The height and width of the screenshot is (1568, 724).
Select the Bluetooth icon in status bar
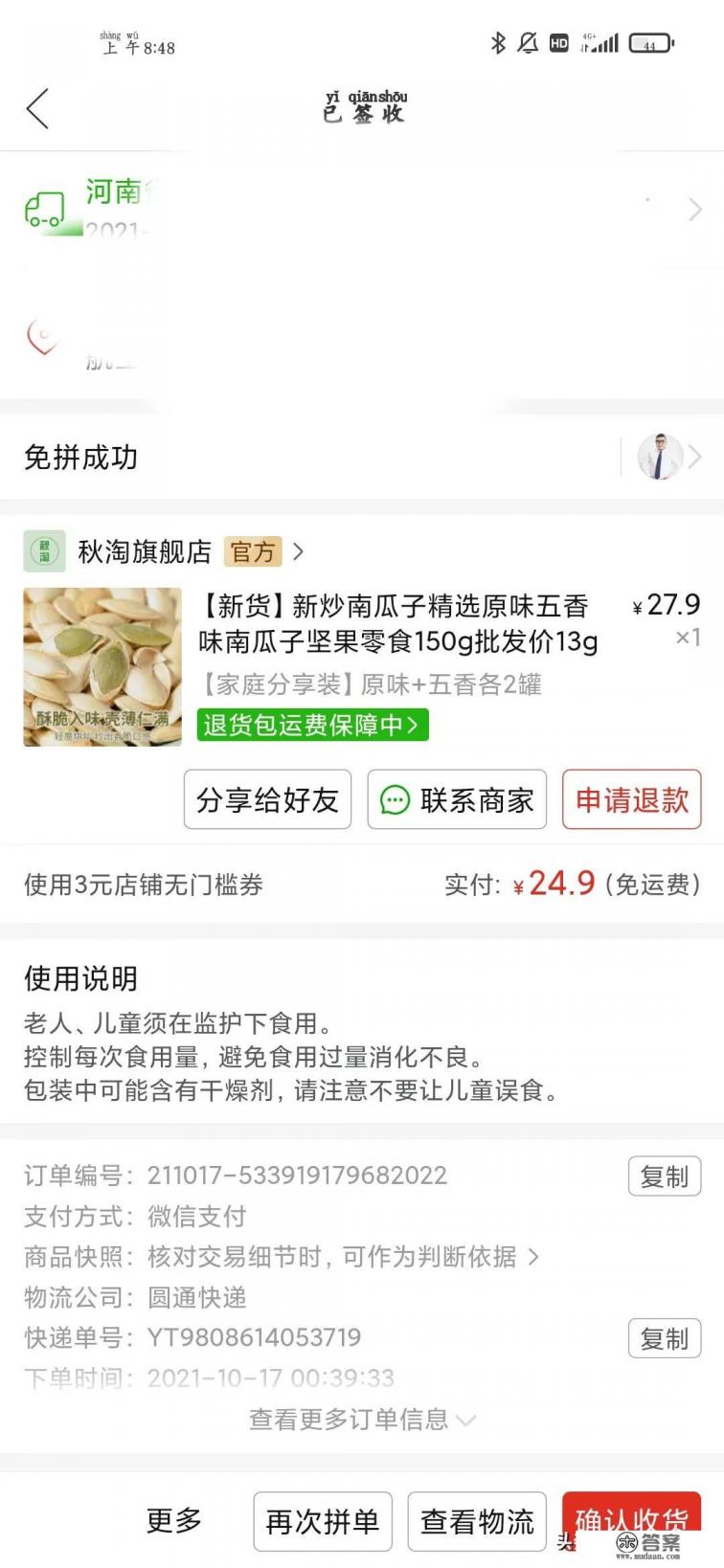pos(497,42)
